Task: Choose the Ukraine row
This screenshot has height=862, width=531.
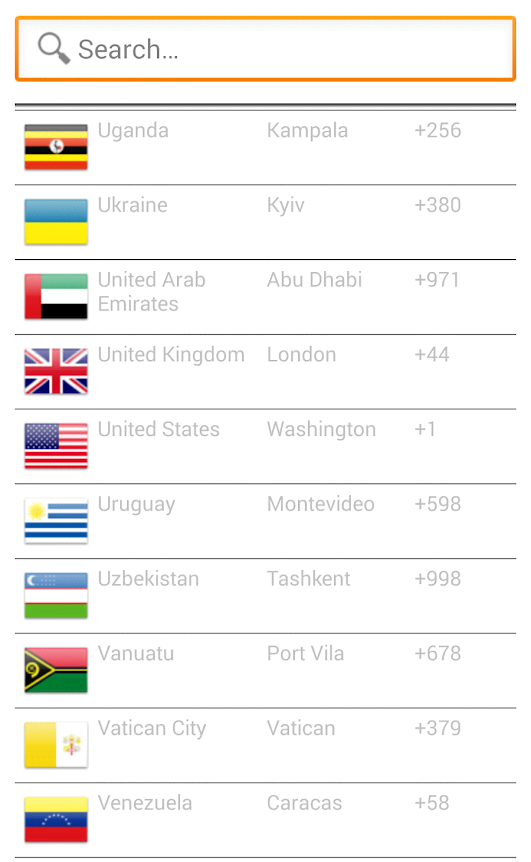Action: [x=265, y=222]
